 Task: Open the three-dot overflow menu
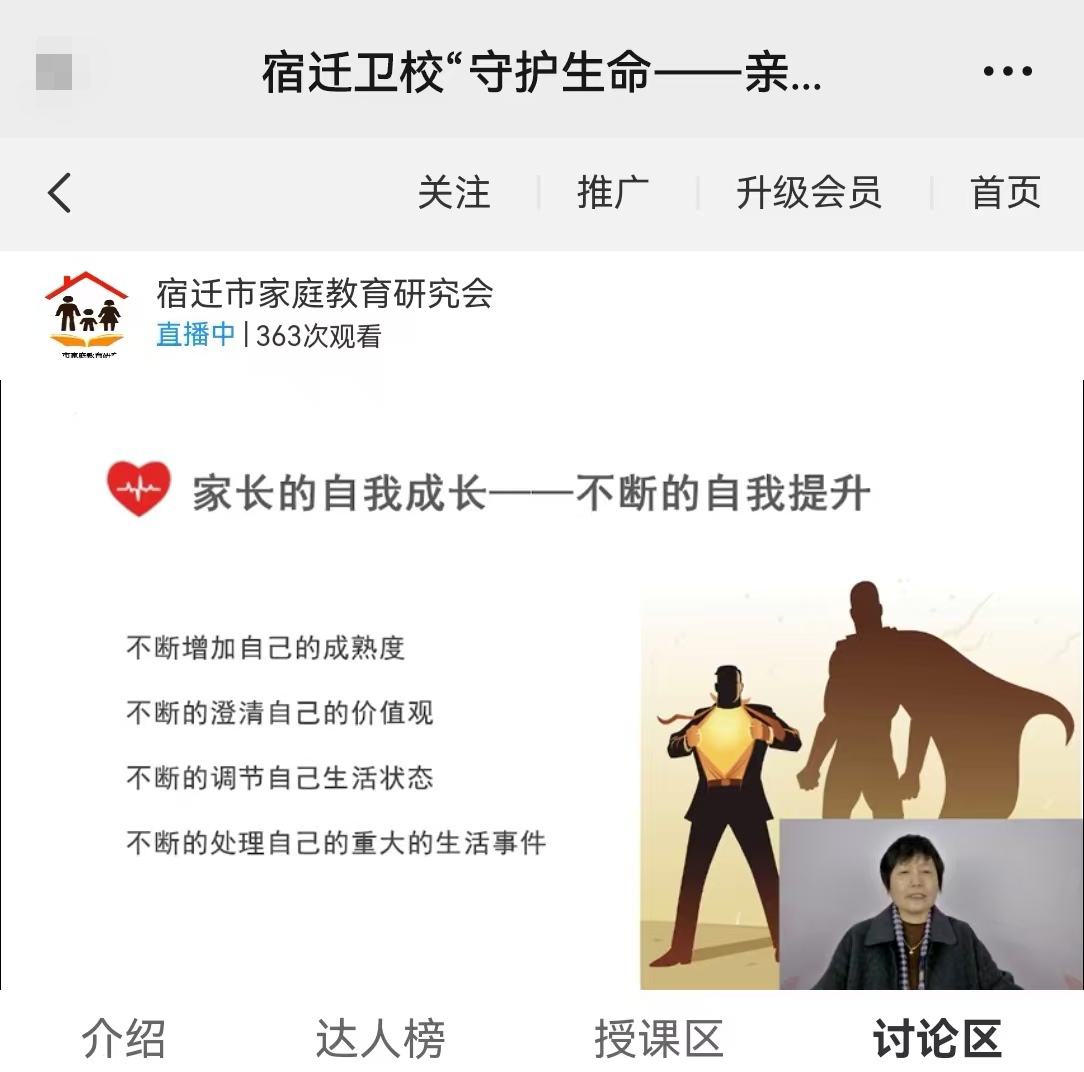pos(1007,71)
